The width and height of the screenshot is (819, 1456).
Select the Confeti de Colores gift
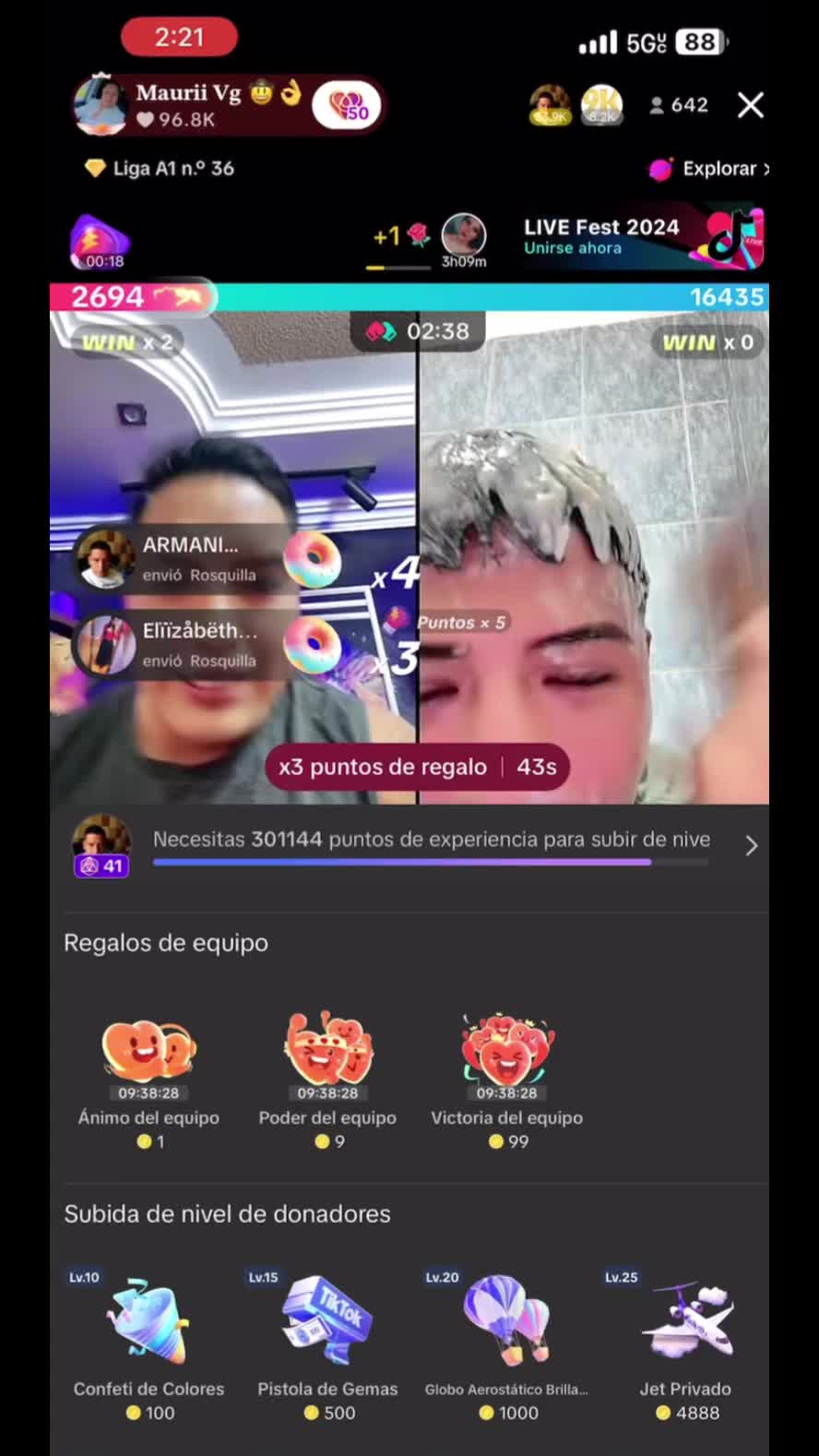coord(148,1347)
